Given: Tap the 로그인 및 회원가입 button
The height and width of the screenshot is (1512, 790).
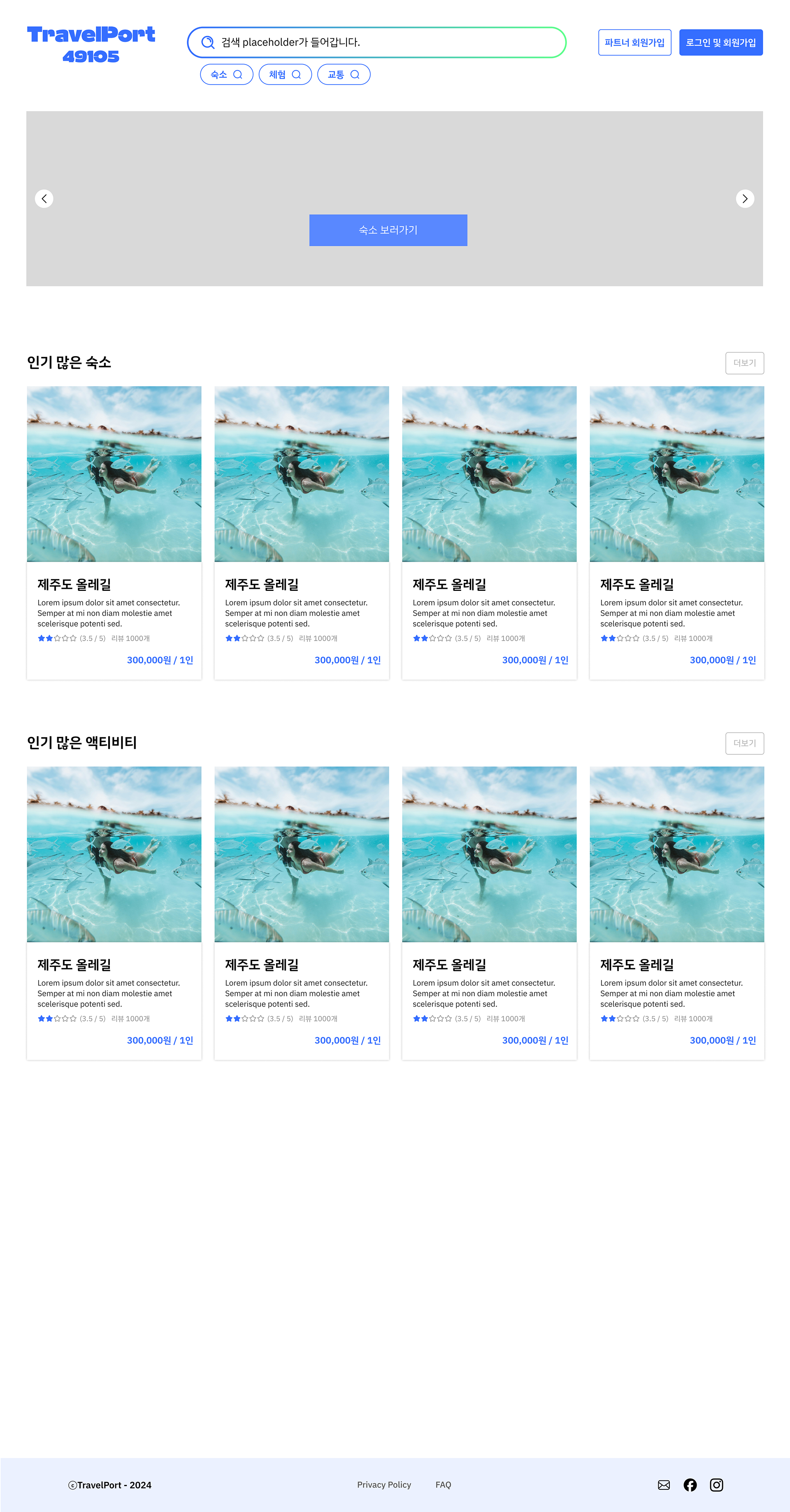Looking at the screenshot, I should [x=721, y=42].
